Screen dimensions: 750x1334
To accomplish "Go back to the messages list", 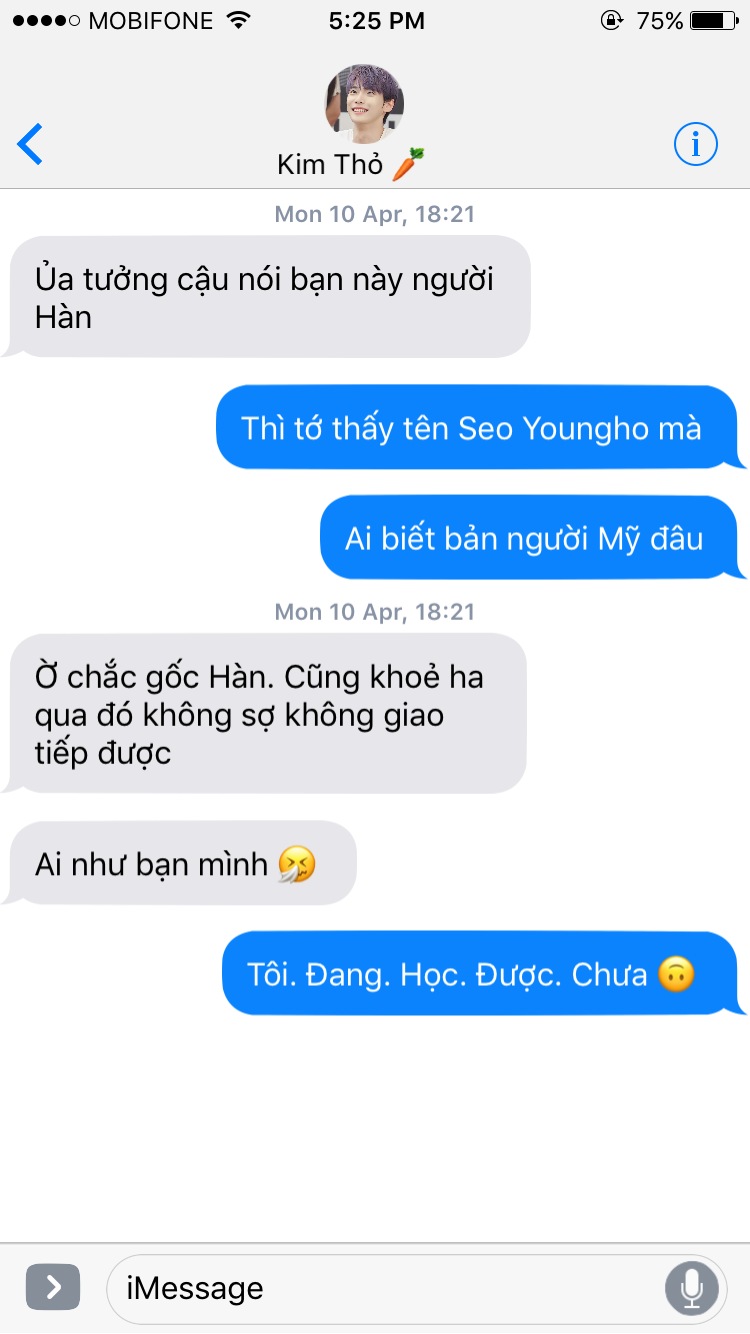I will [x=30, y=145].
